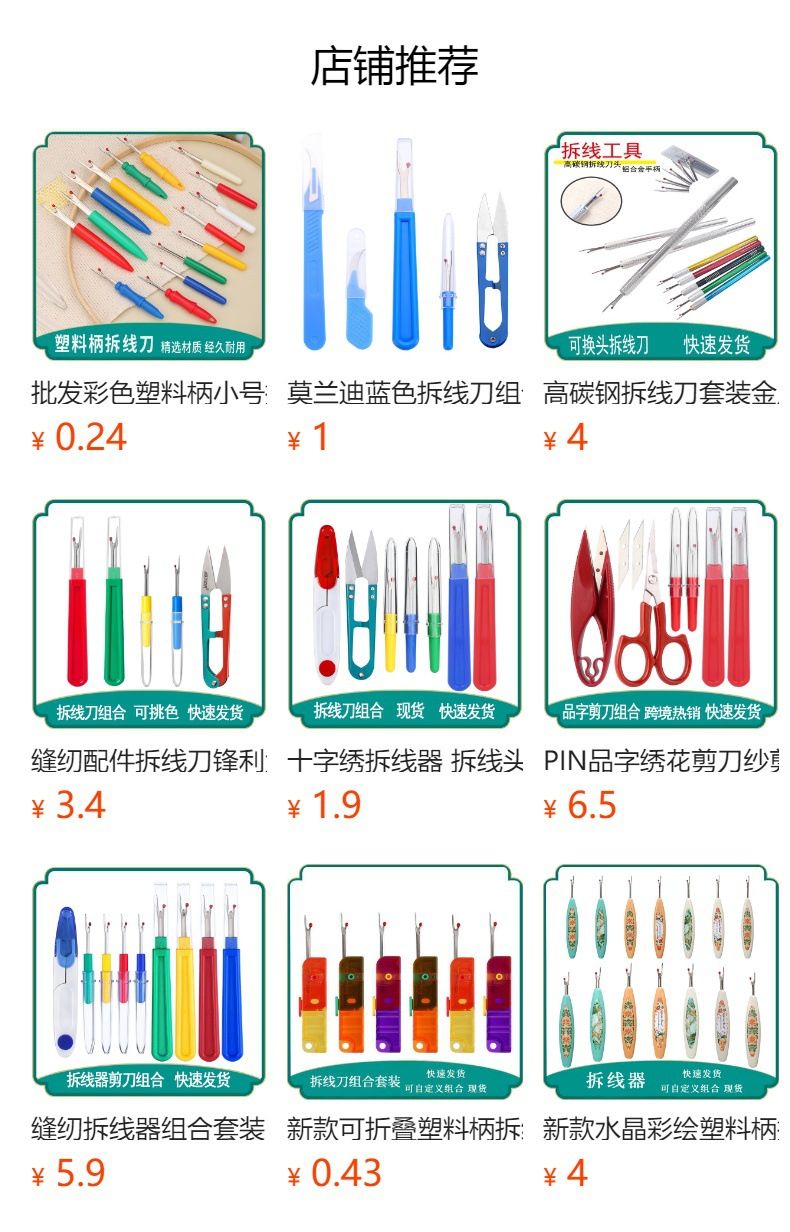Tap the 十字绣拆线器 拆线头 product
Image resolution: width=790 pixels, height=1232 pixels.
405,614
